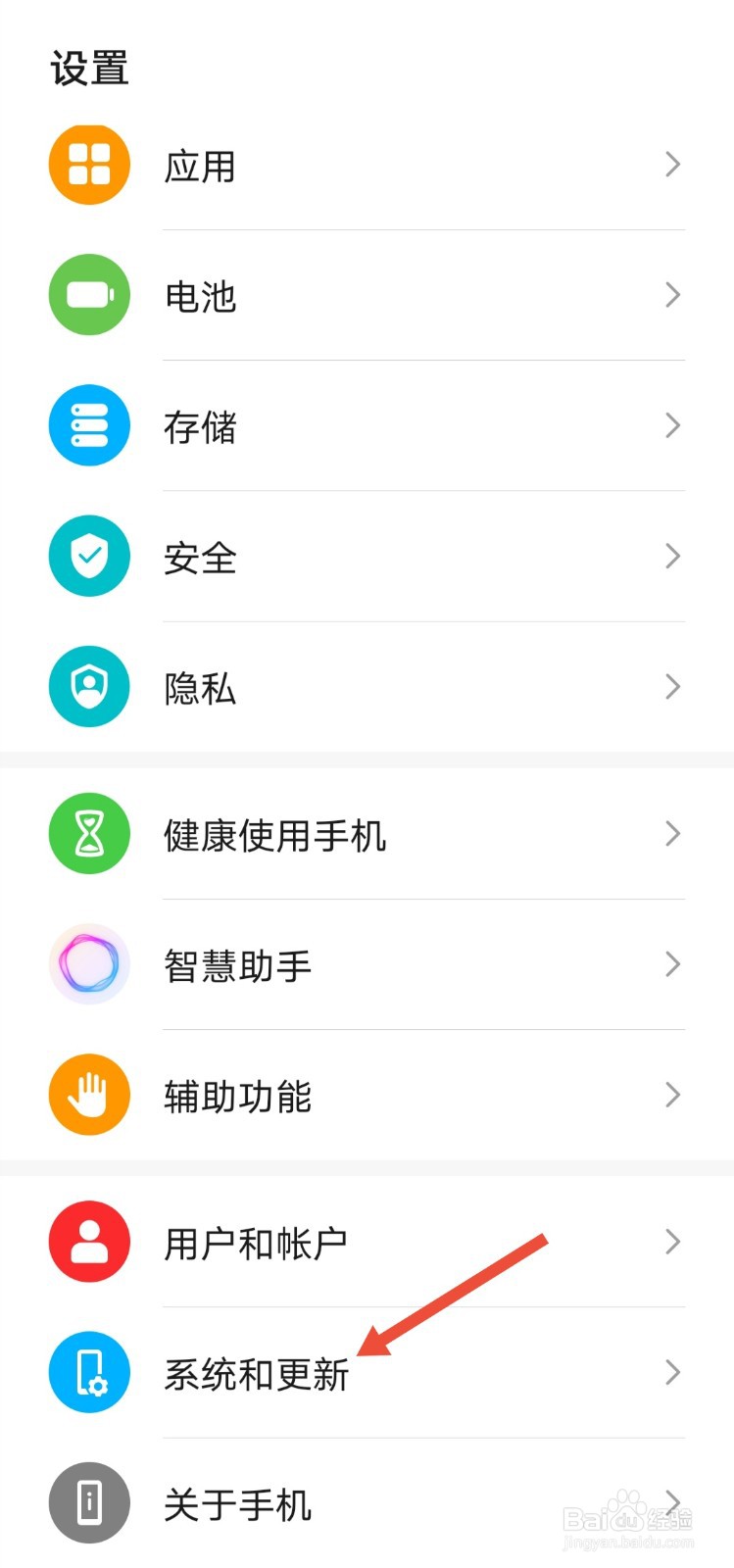Tap the 安全 (Security) shield icon
Viewport: 734px width, 1568px height.
tap(89, 556)
